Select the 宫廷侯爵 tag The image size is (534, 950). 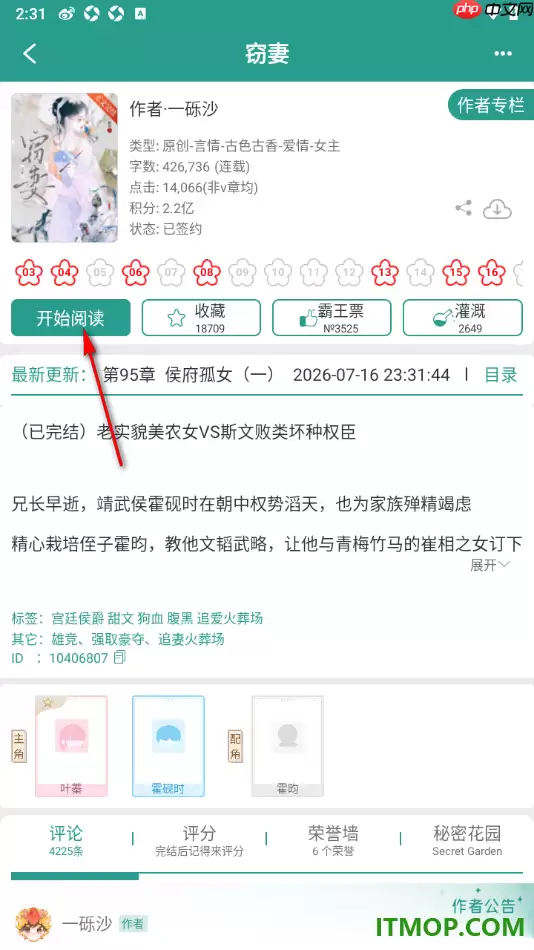pos(78,619)
